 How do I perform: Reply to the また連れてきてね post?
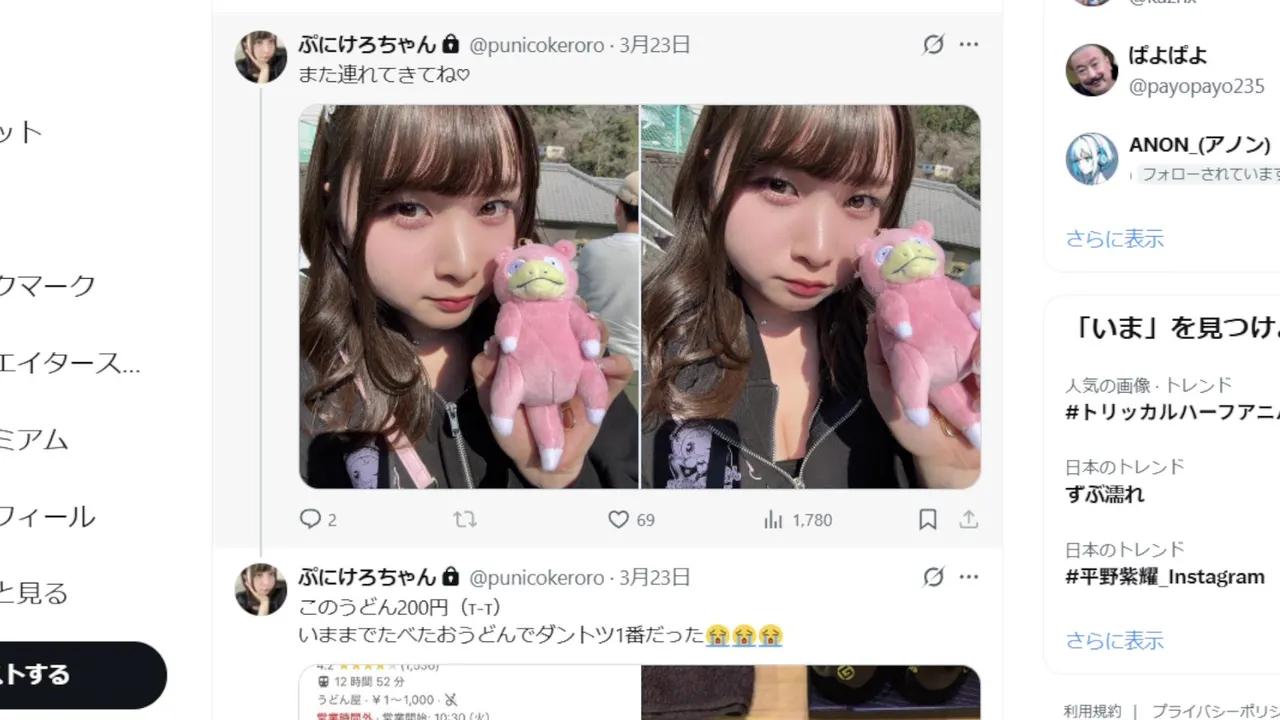311,519
